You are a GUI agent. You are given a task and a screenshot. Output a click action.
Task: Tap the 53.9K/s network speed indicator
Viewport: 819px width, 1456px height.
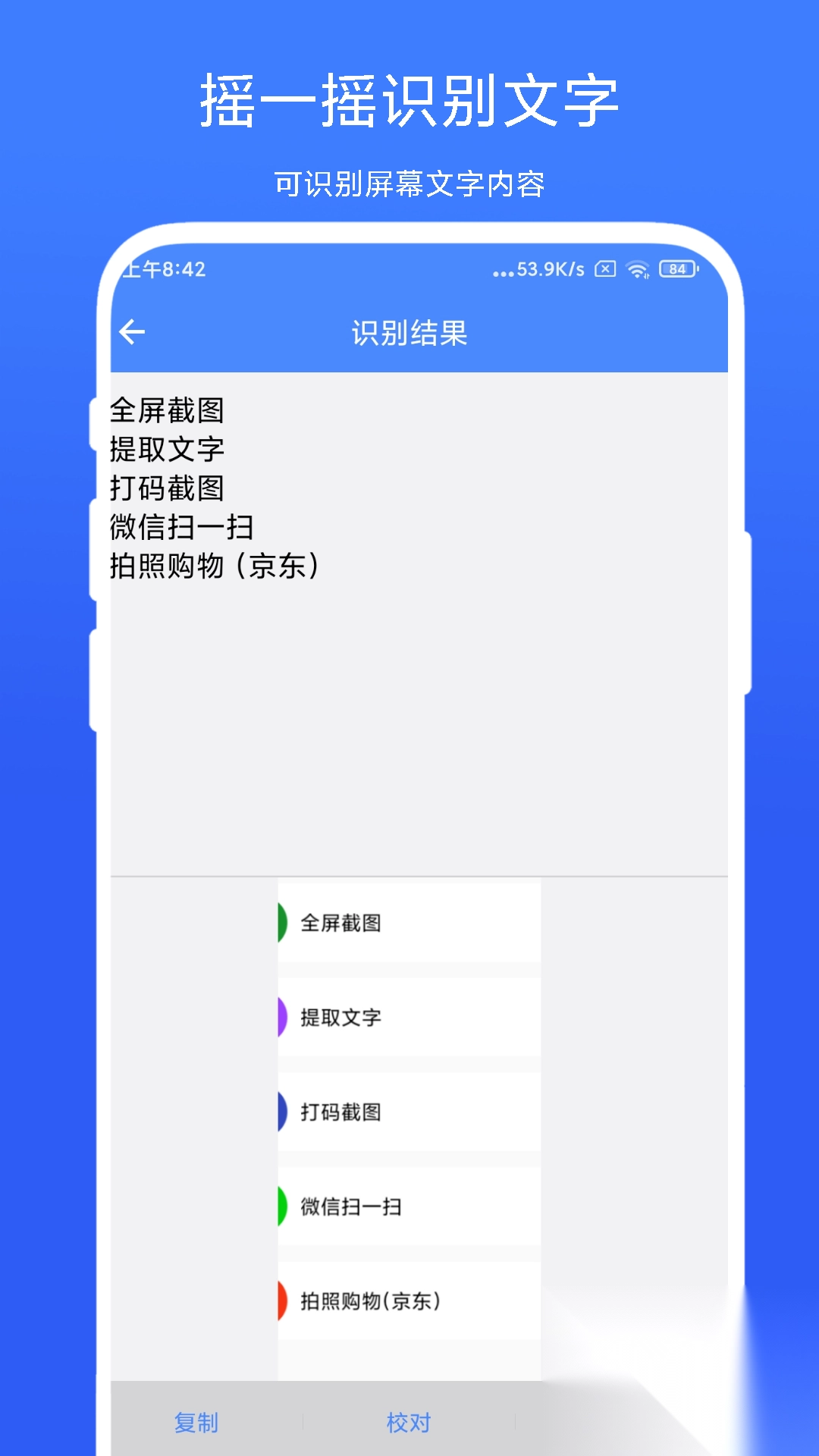[x=548, y=270]
